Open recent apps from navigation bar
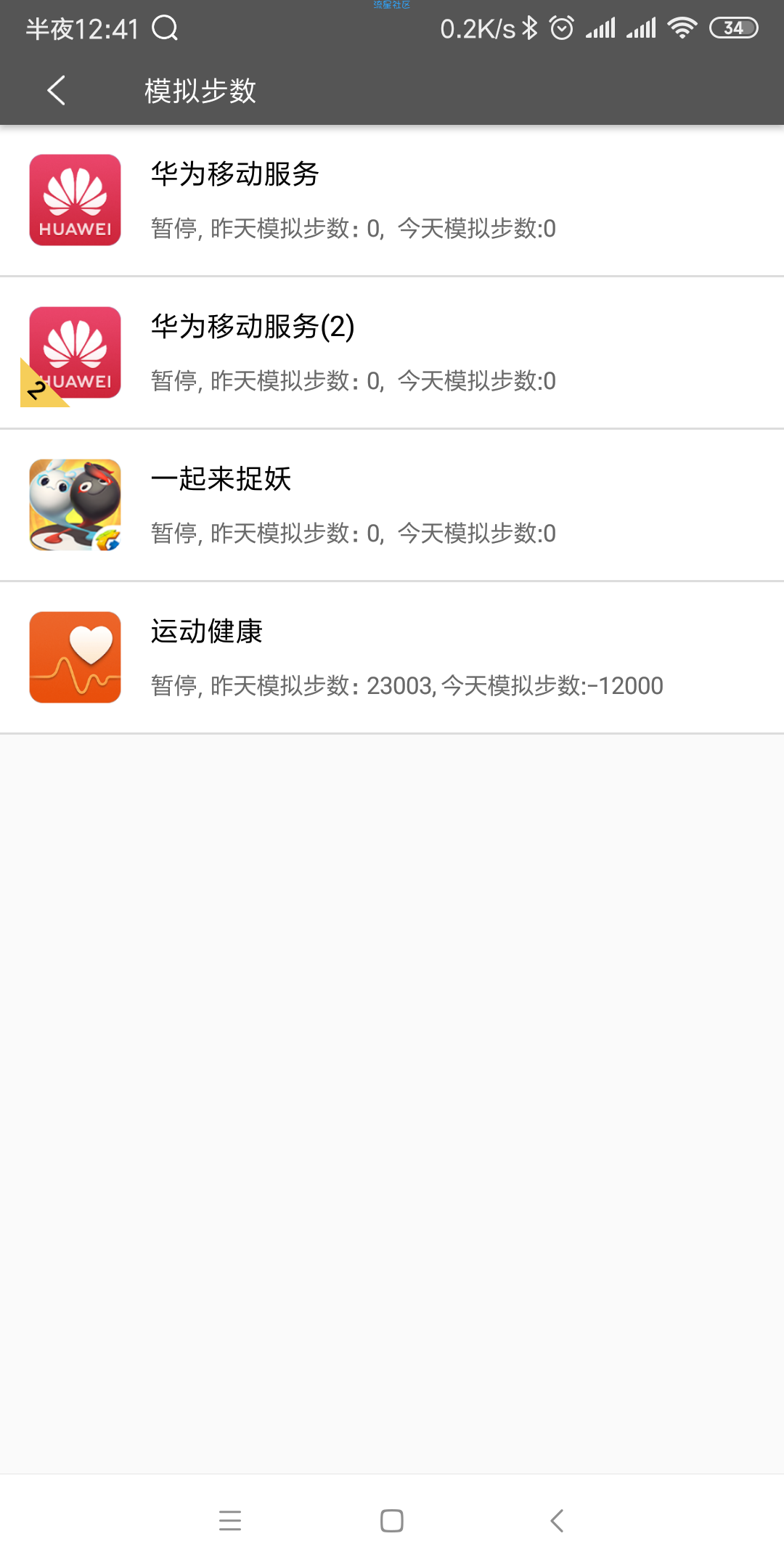Image resolution: width=784 pixels, height=1568 pixels. [230, 1521]
